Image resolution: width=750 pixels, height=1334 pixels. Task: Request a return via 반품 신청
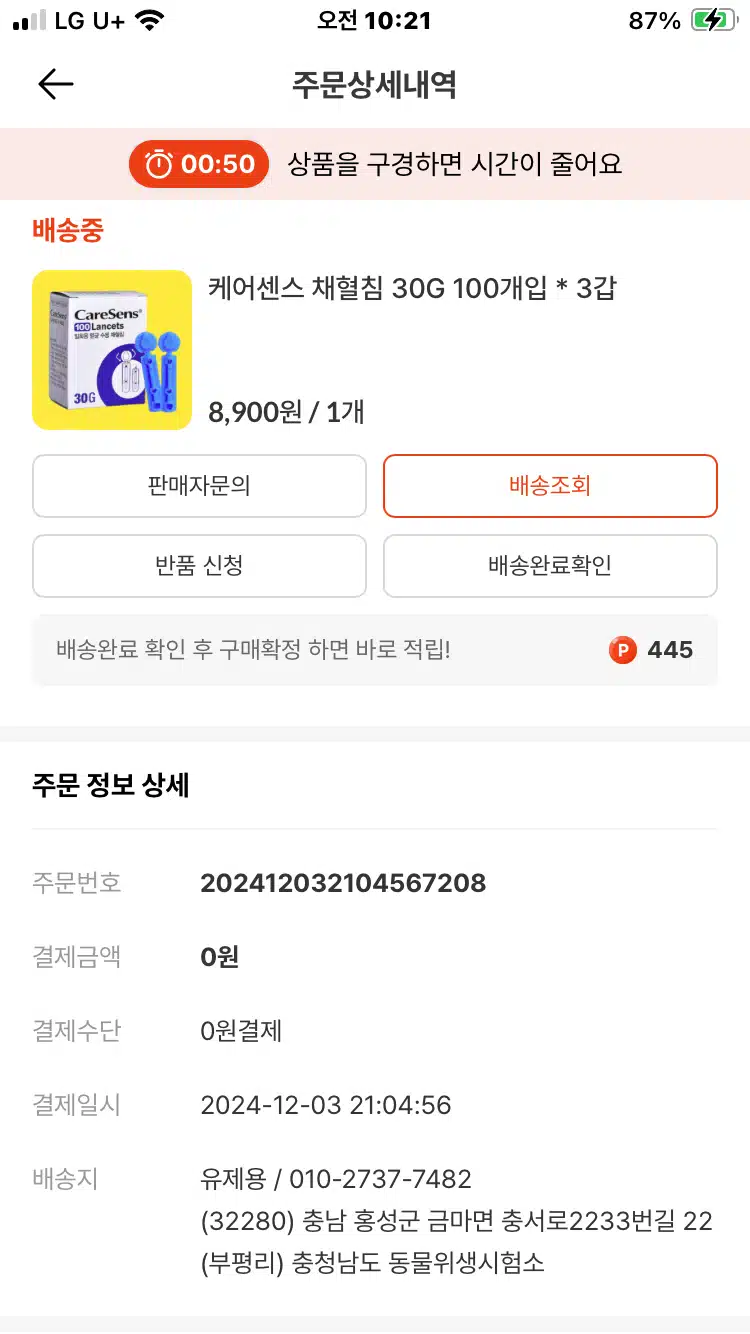(199, 566)
